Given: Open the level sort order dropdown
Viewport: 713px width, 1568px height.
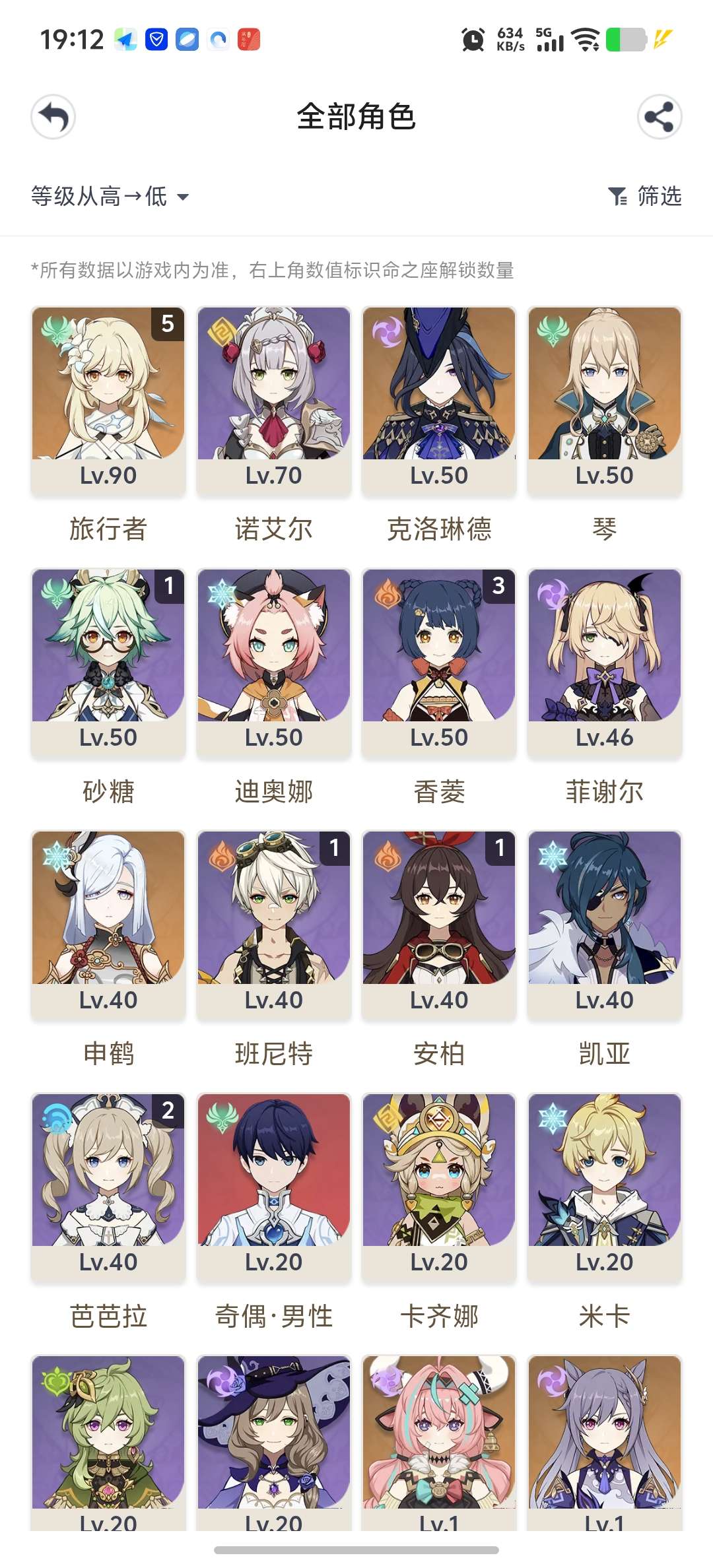Looking at the screenshot, I should [x=110, y=197].
